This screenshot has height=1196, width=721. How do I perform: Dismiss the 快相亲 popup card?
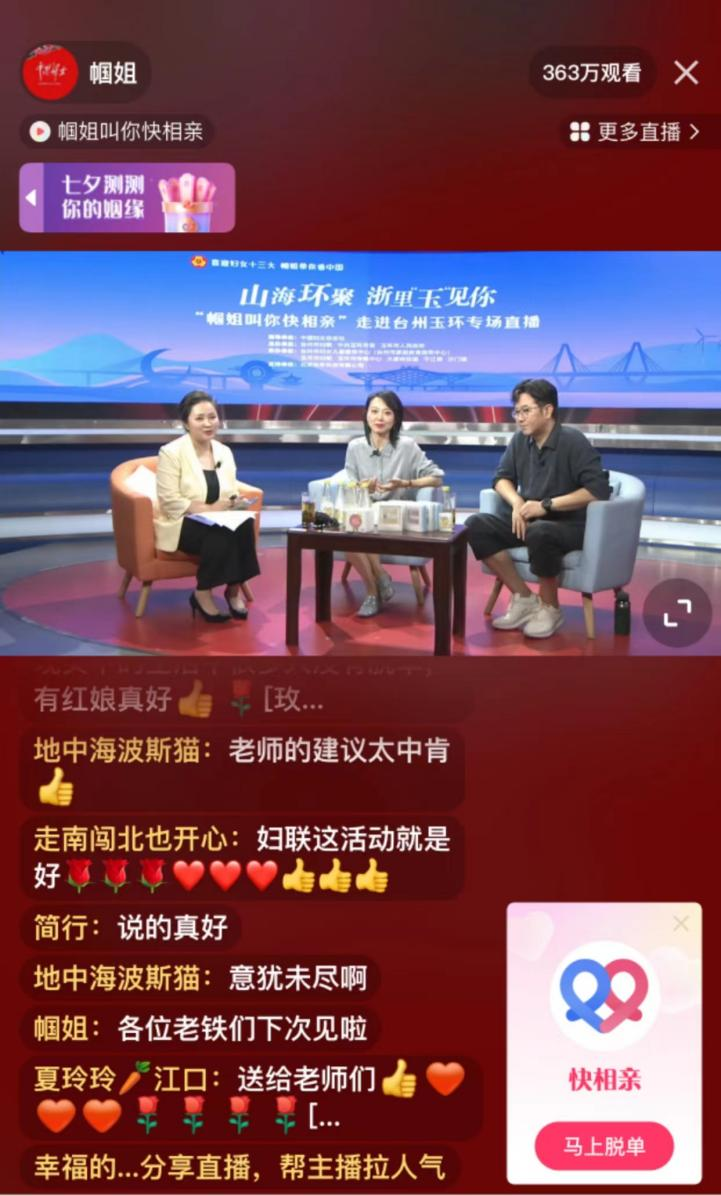pyautogui.click(x=681, y=924)
